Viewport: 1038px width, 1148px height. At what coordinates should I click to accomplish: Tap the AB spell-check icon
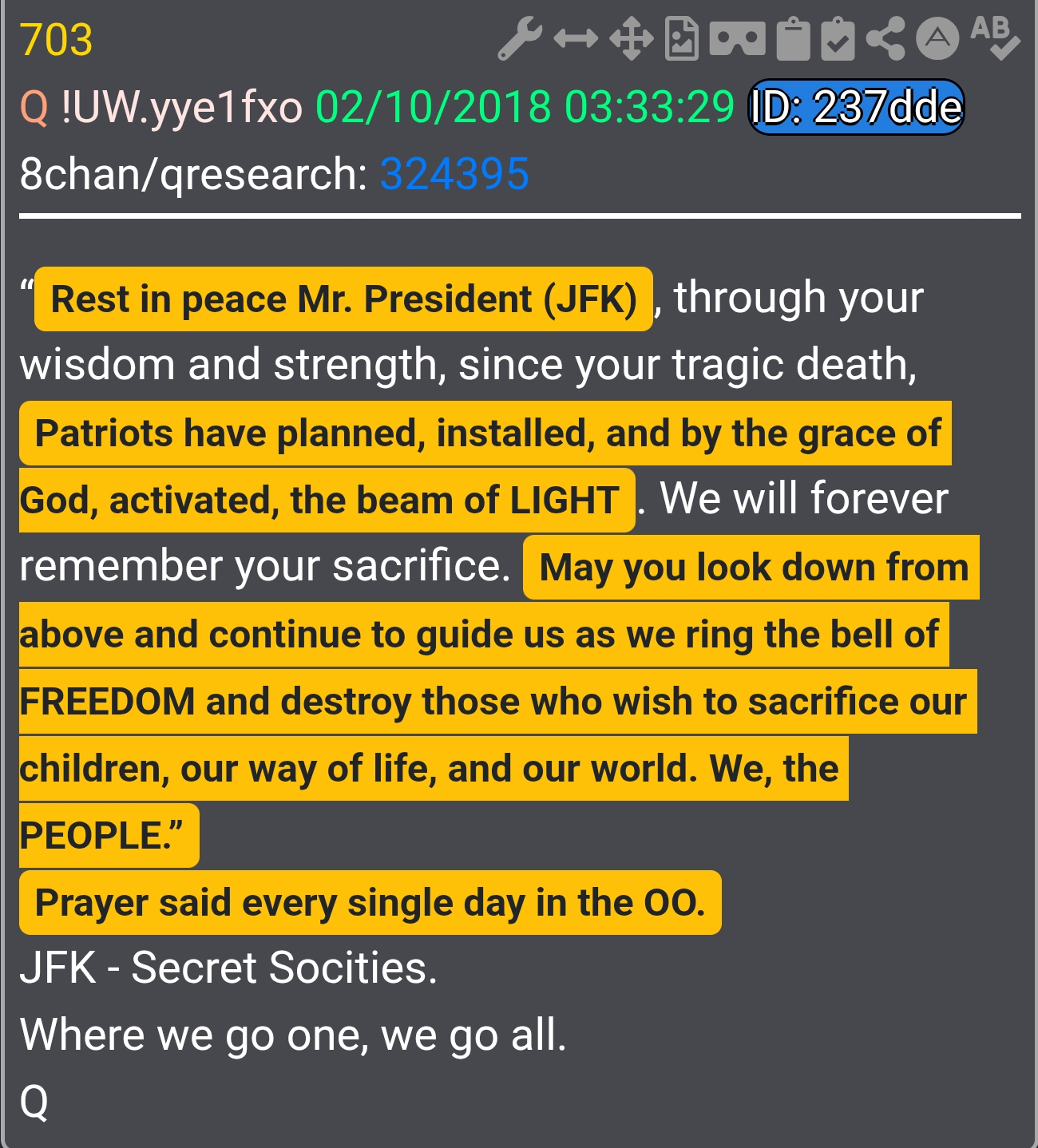tap(994, 39)
